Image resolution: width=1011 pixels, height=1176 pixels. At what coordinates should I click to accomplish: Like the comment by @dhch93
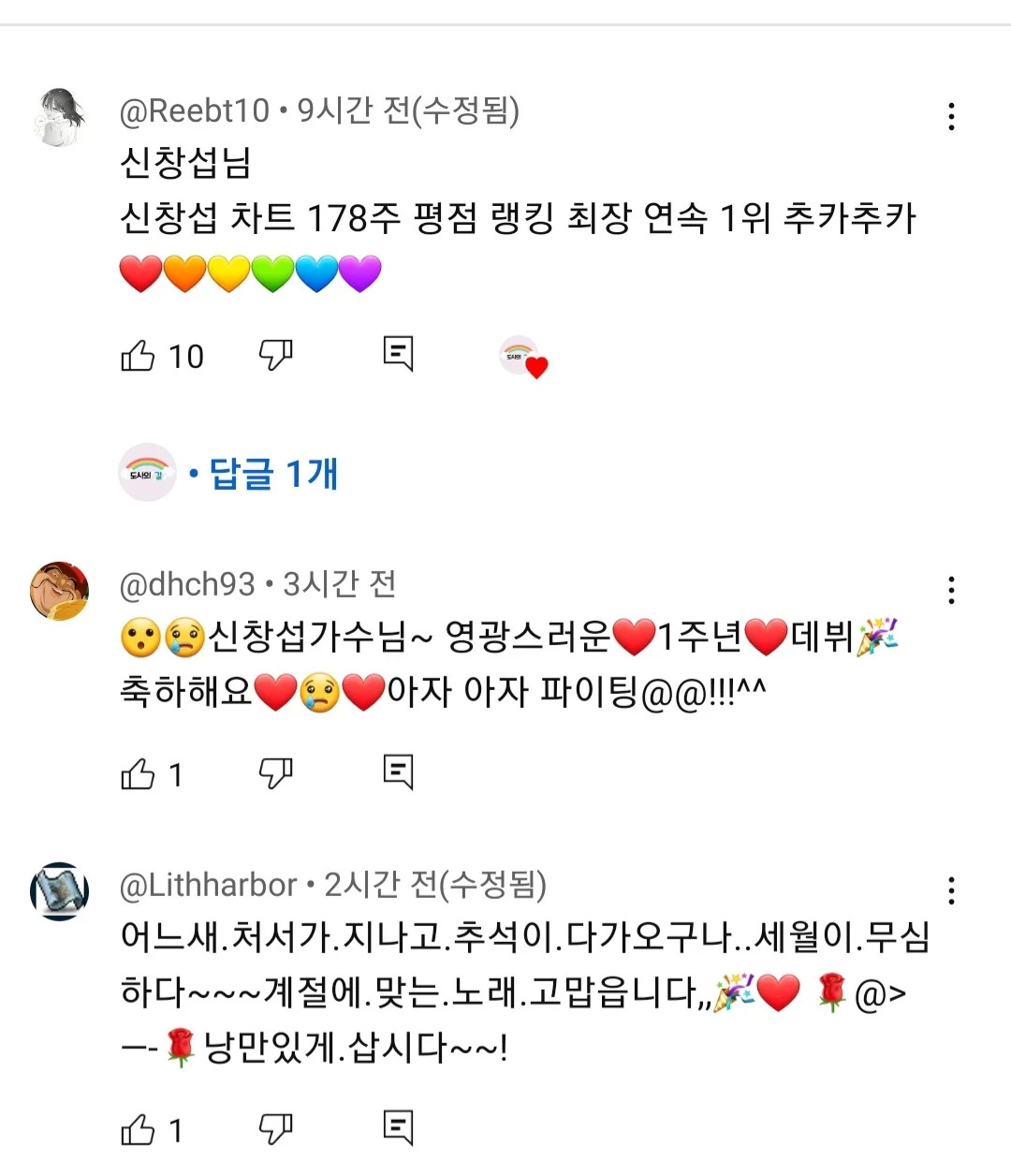(139, 774)
